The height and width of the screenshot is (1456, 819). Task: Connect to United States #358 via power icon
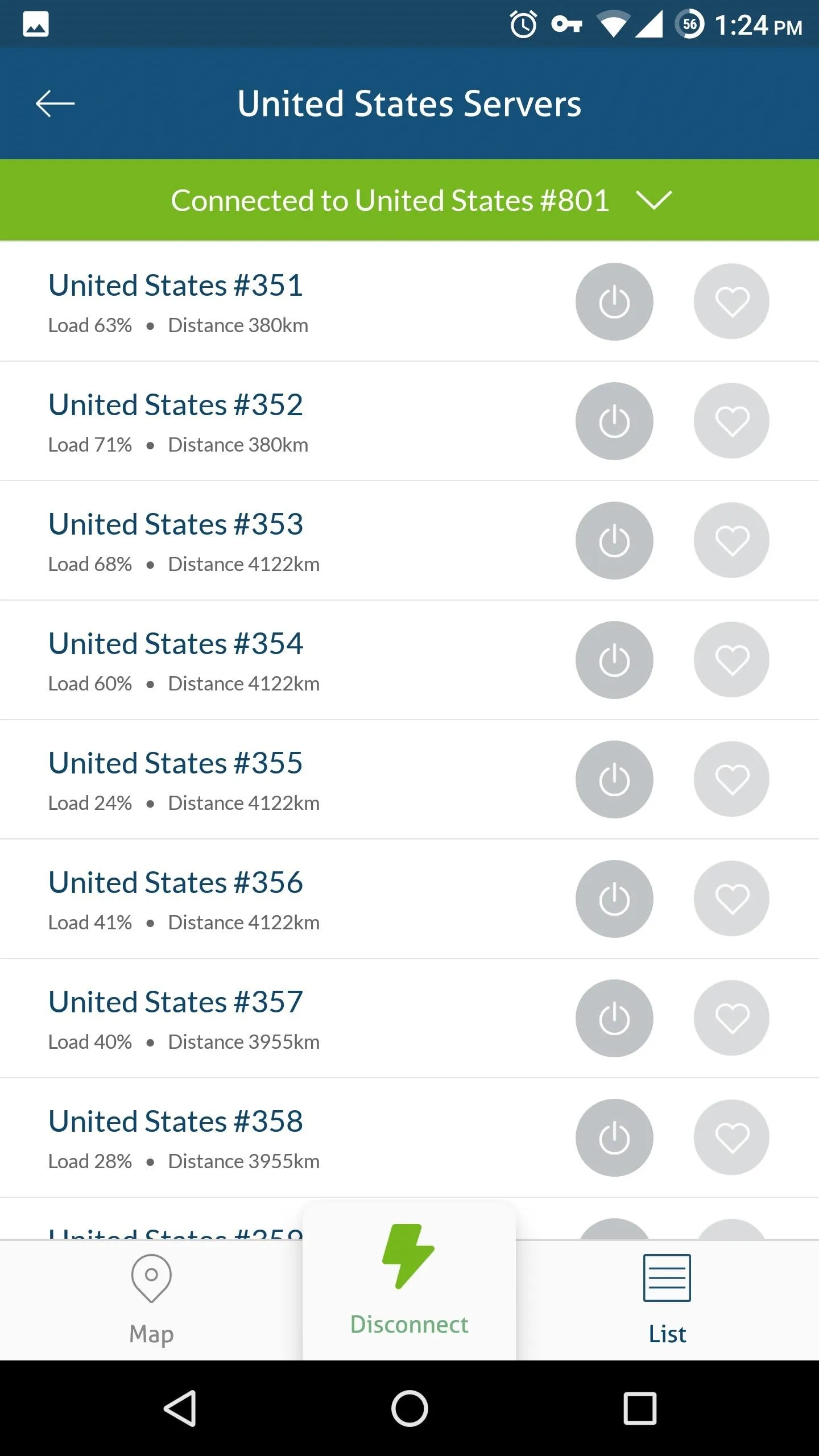[614, 1137]
